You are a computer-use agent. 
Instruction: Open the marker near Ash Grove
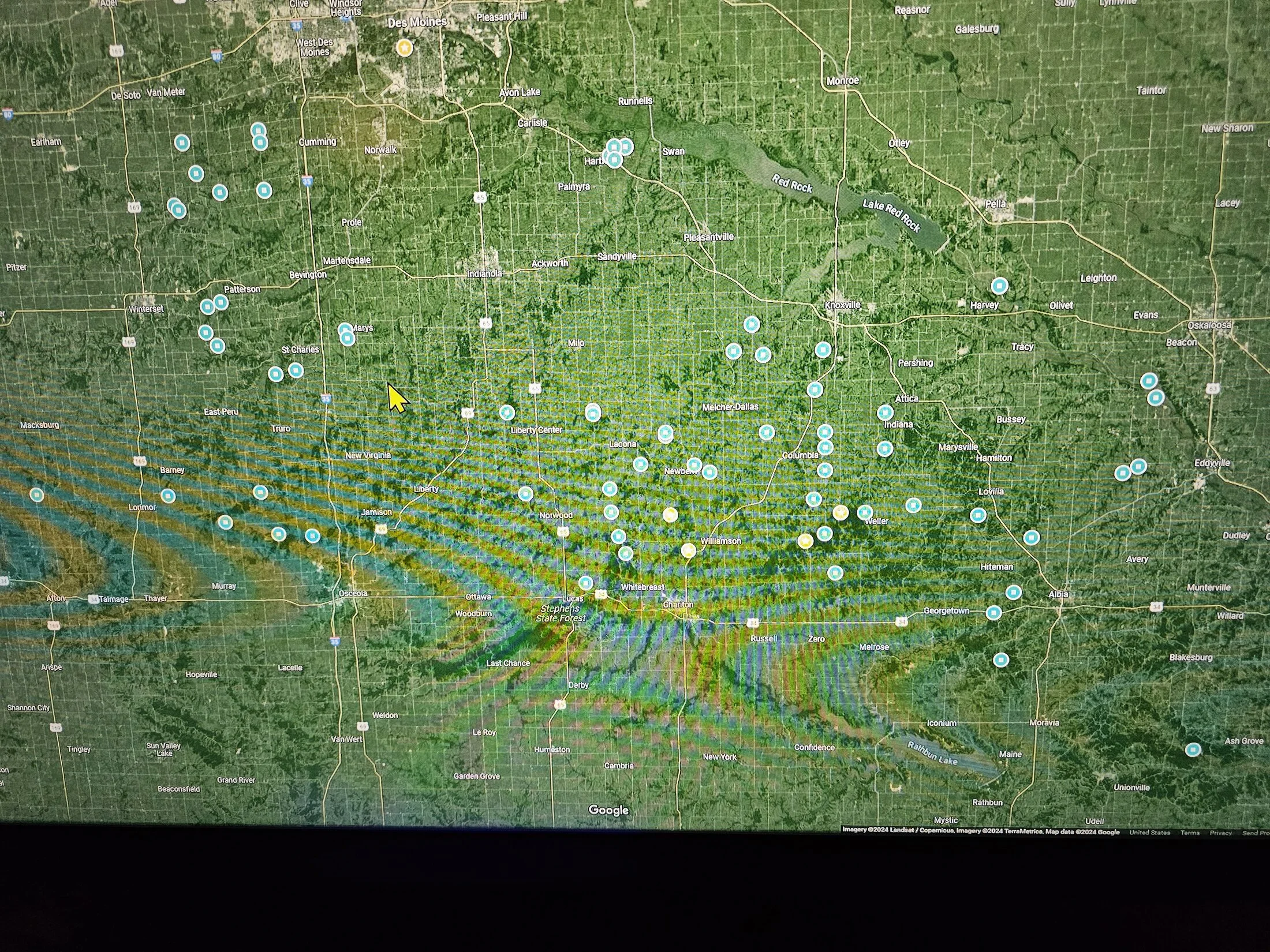pyautogui.click(x=1193, y=750)
